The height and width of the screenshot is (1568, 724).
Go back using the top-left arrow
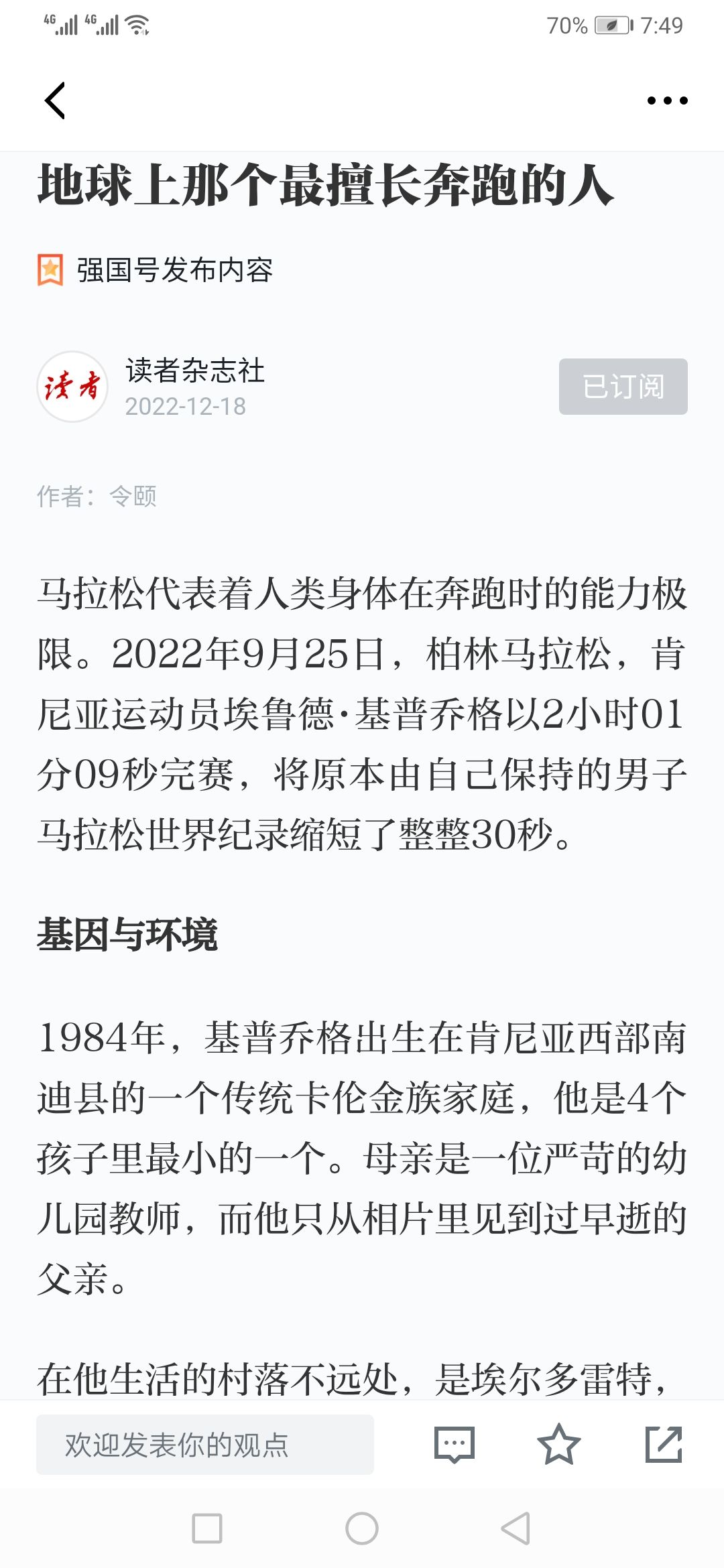click(x=55, y=101)
